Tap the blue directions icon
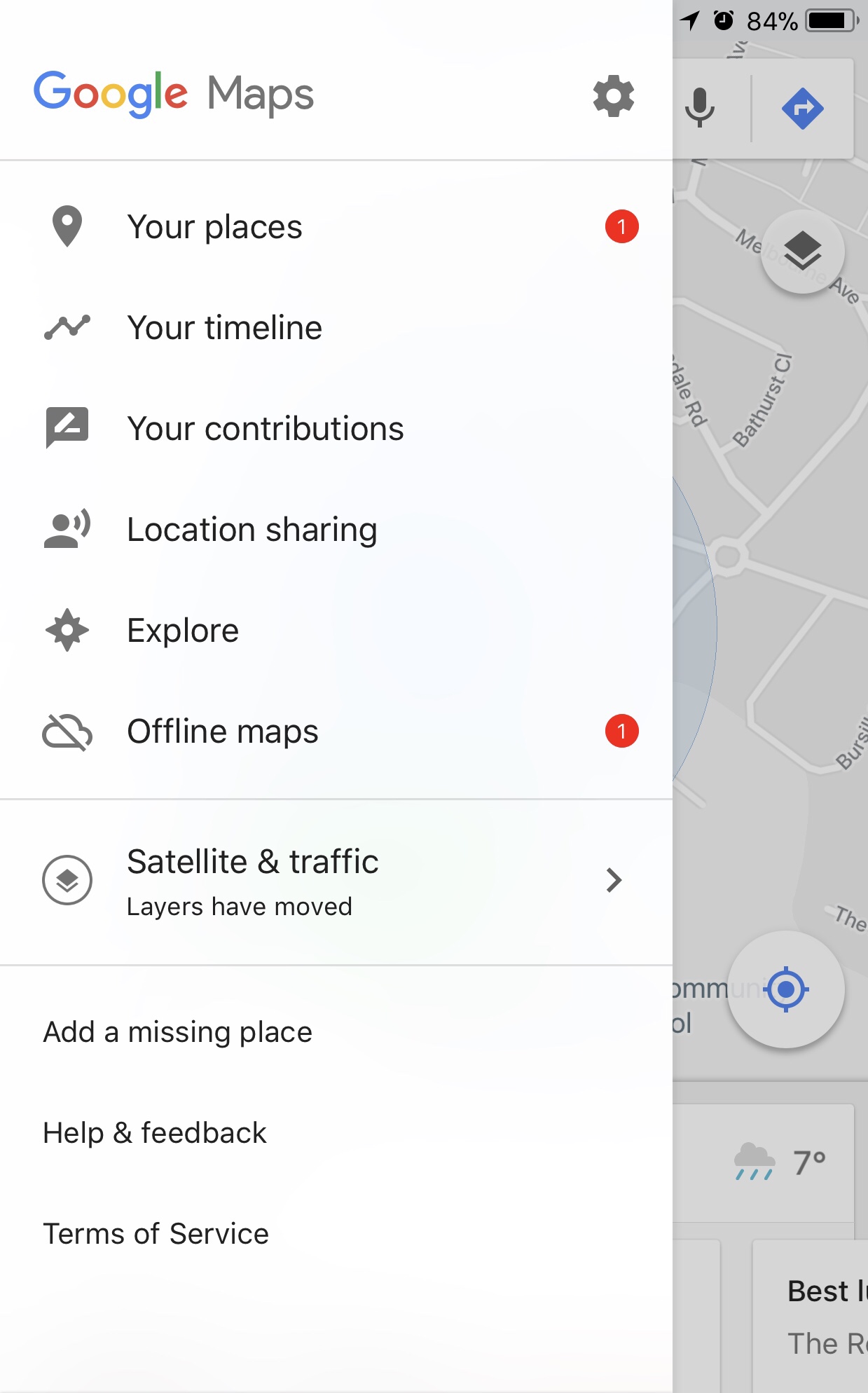Viewport: 868px width, 1393px height. point(803,109)
